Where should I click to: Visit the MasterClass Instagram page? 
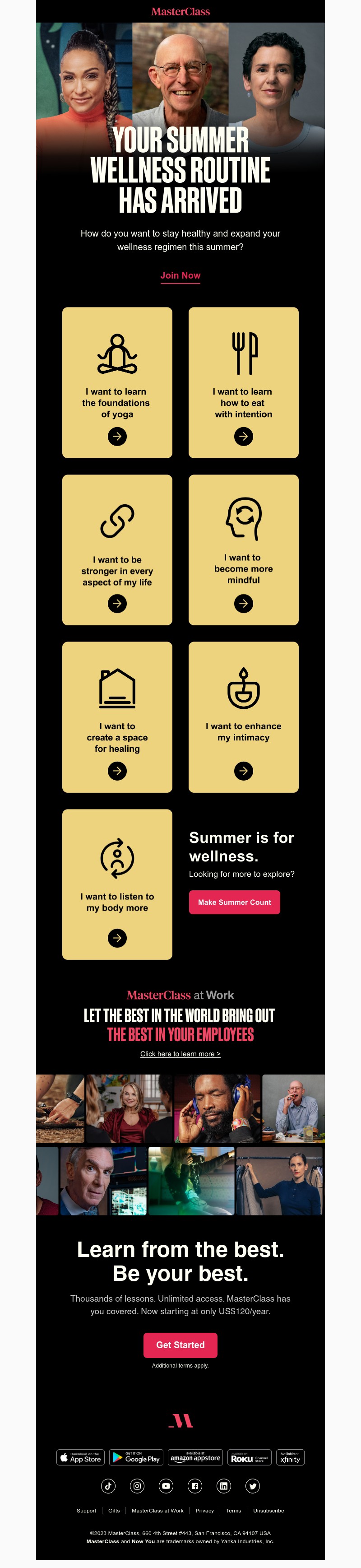coord(137,1486)
